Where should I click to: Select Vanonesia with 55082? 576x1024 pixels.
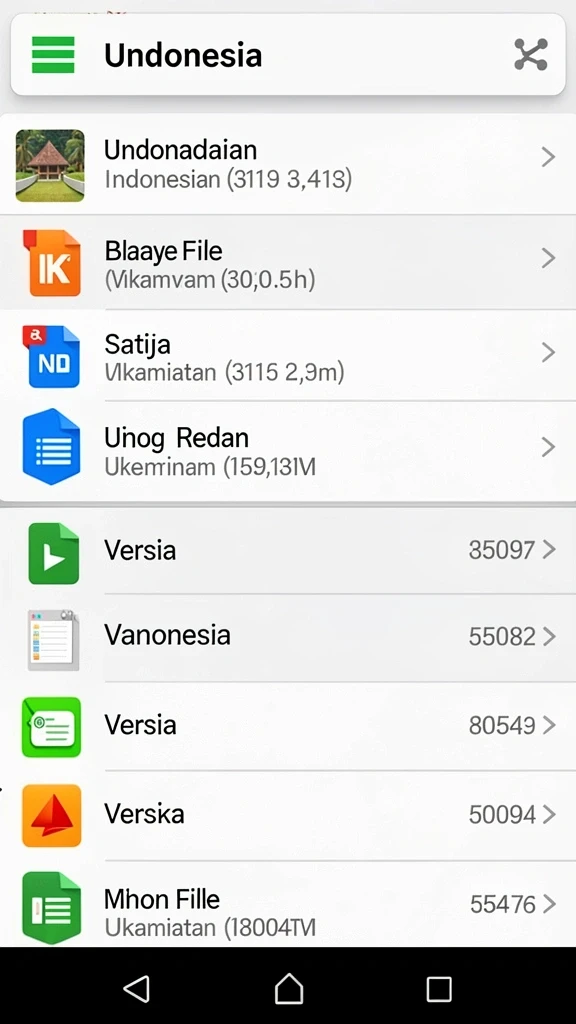pyautogui.click(x=288, y=638)
